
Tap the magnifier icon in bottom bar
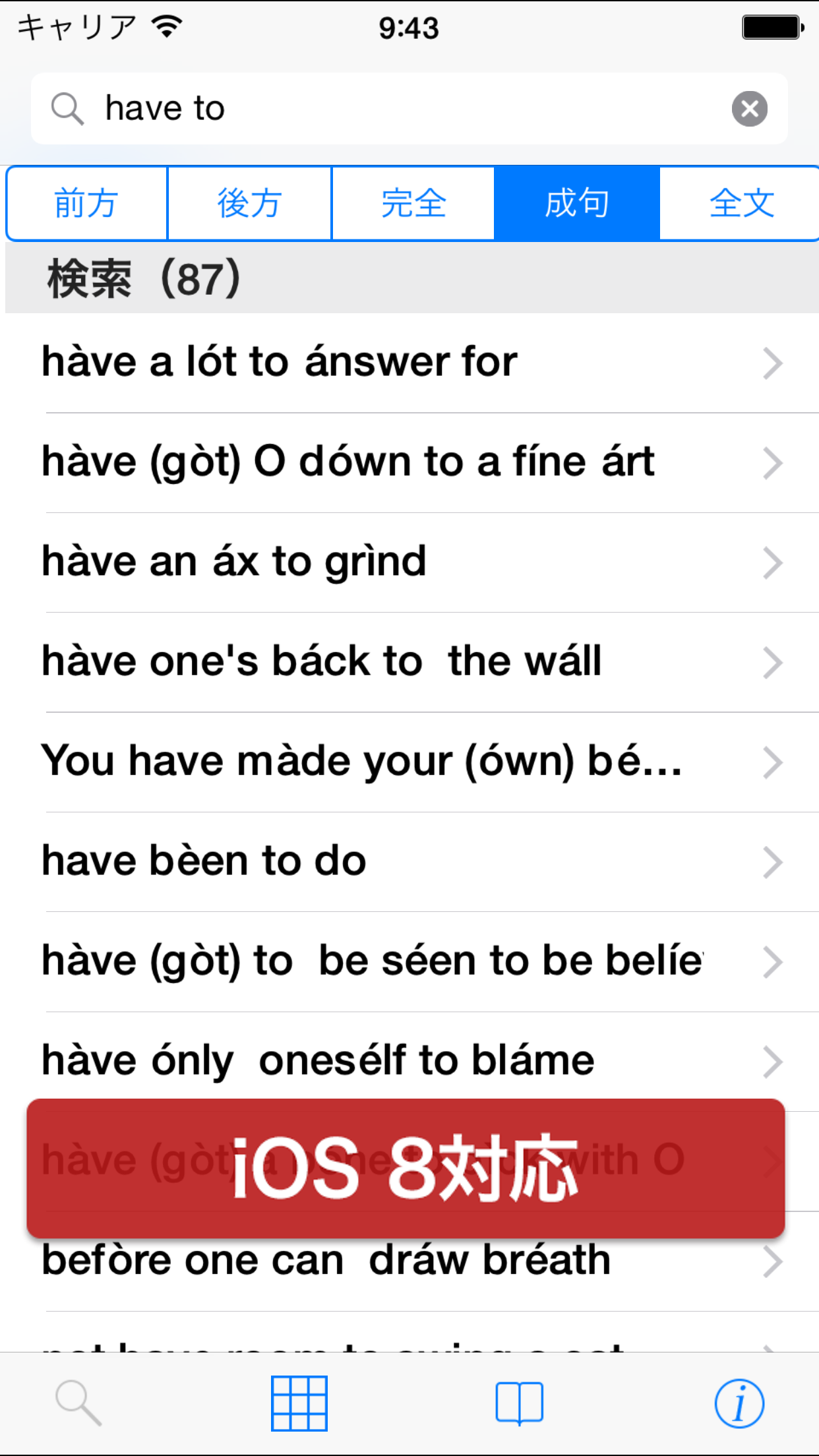click(78, 1403)
